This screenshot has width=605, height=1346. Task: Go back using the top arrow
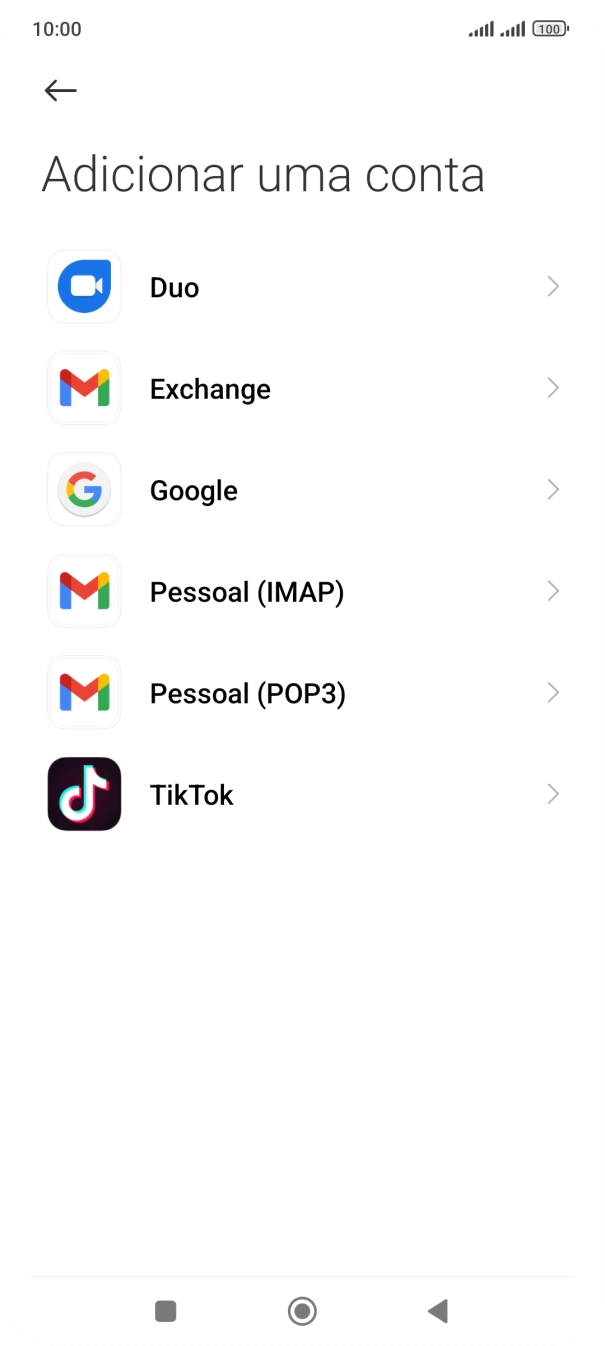(60, 91)
